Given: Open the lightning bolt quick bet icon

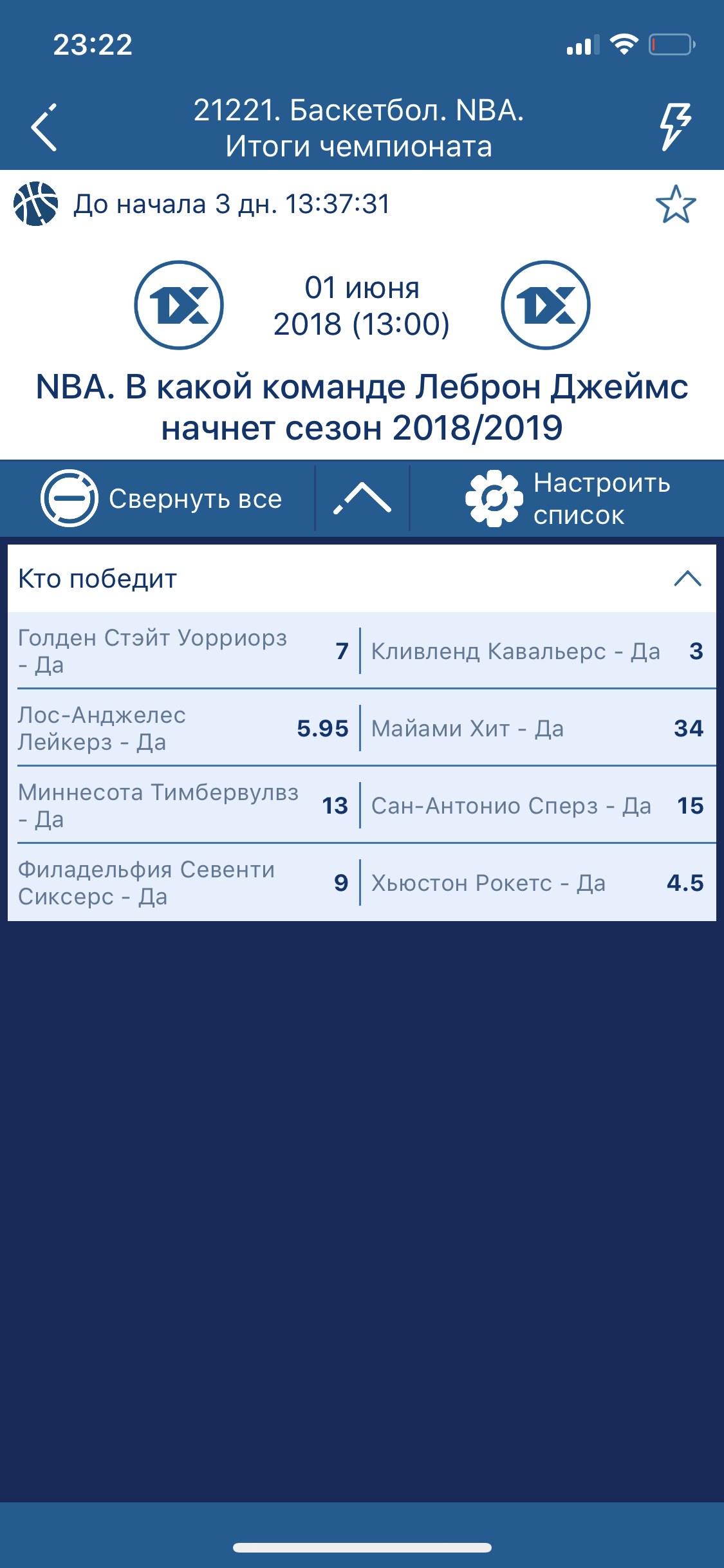Looking at the screenshot, I should (x=675, y=127).
